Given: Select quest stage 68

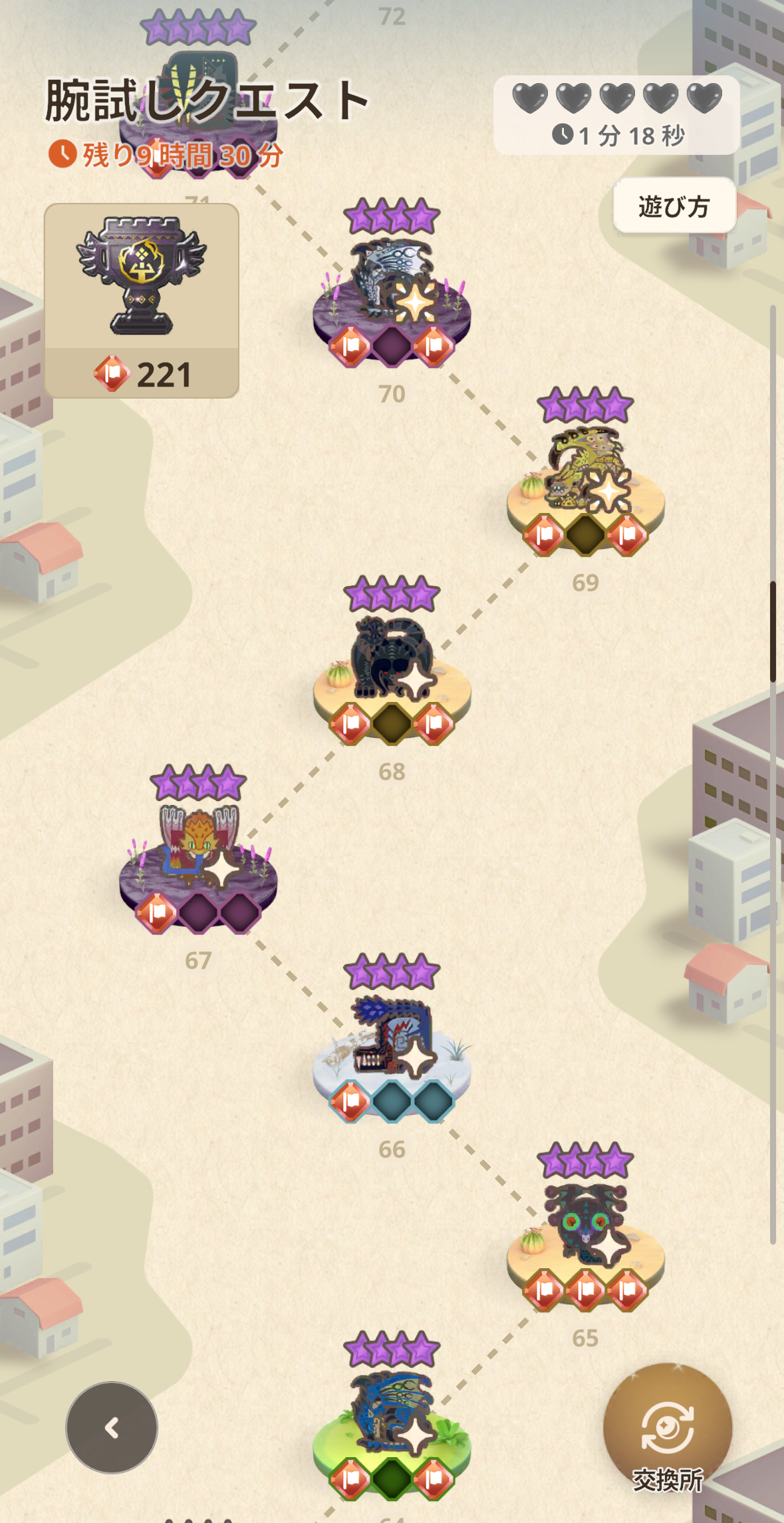Looking at the screenshot, I should click(392, 671).
